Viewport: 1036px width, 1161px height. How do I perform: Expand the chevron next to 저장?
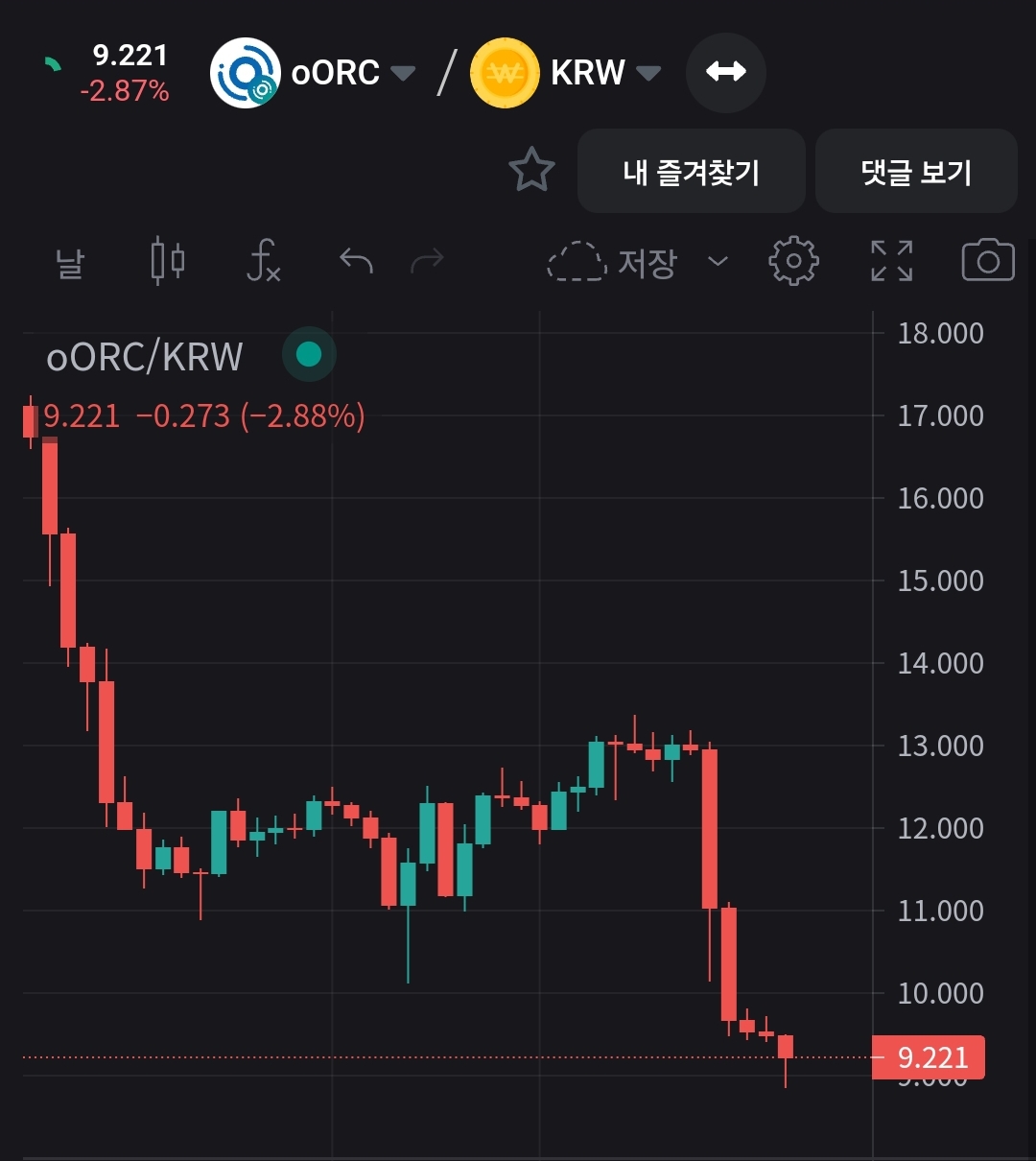718,261
